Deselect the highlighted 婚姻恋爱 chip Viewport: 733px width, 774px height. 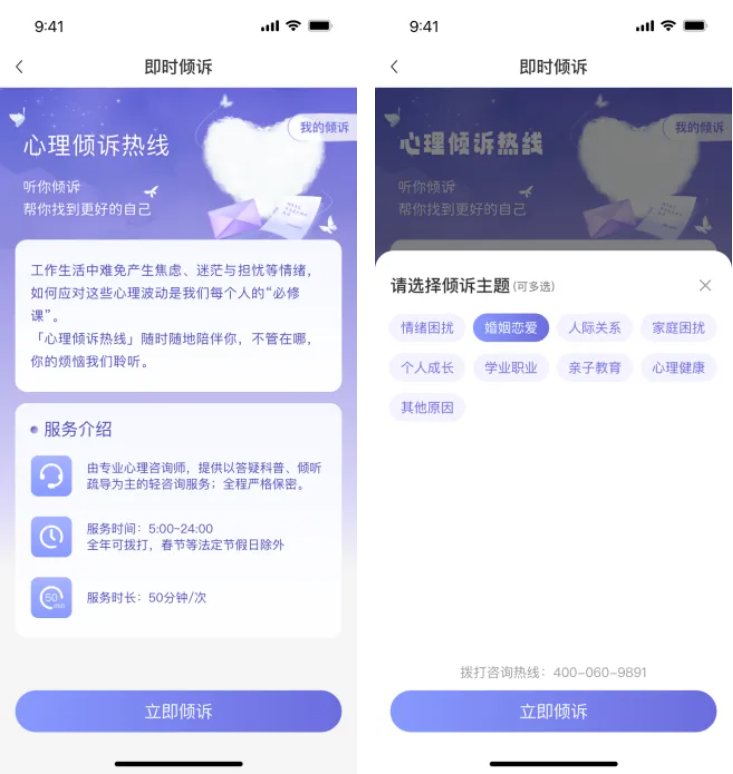(x=511, y=328)
